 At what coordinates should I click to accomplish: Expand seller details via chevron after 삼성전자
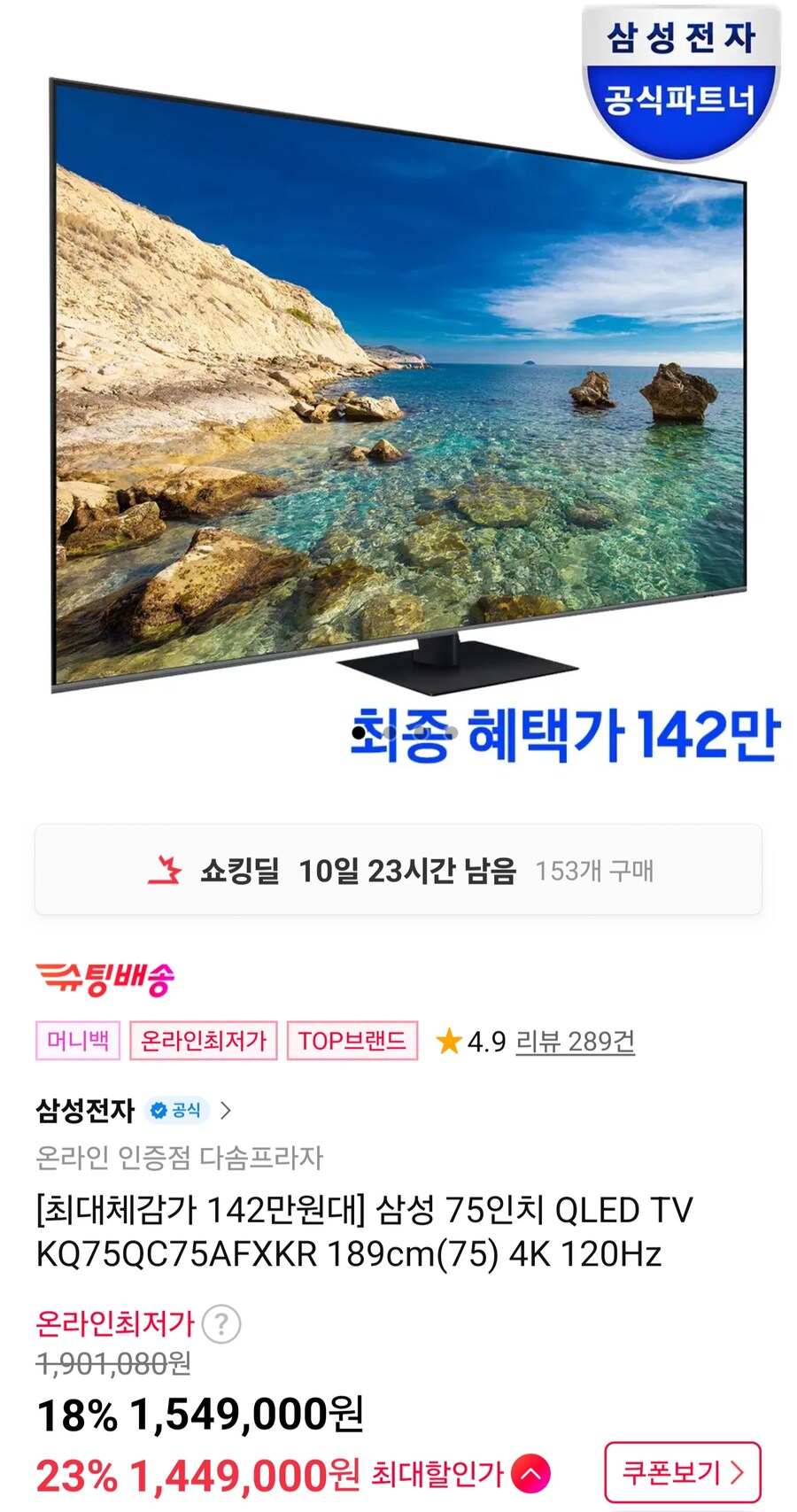tap(228, 1111)
